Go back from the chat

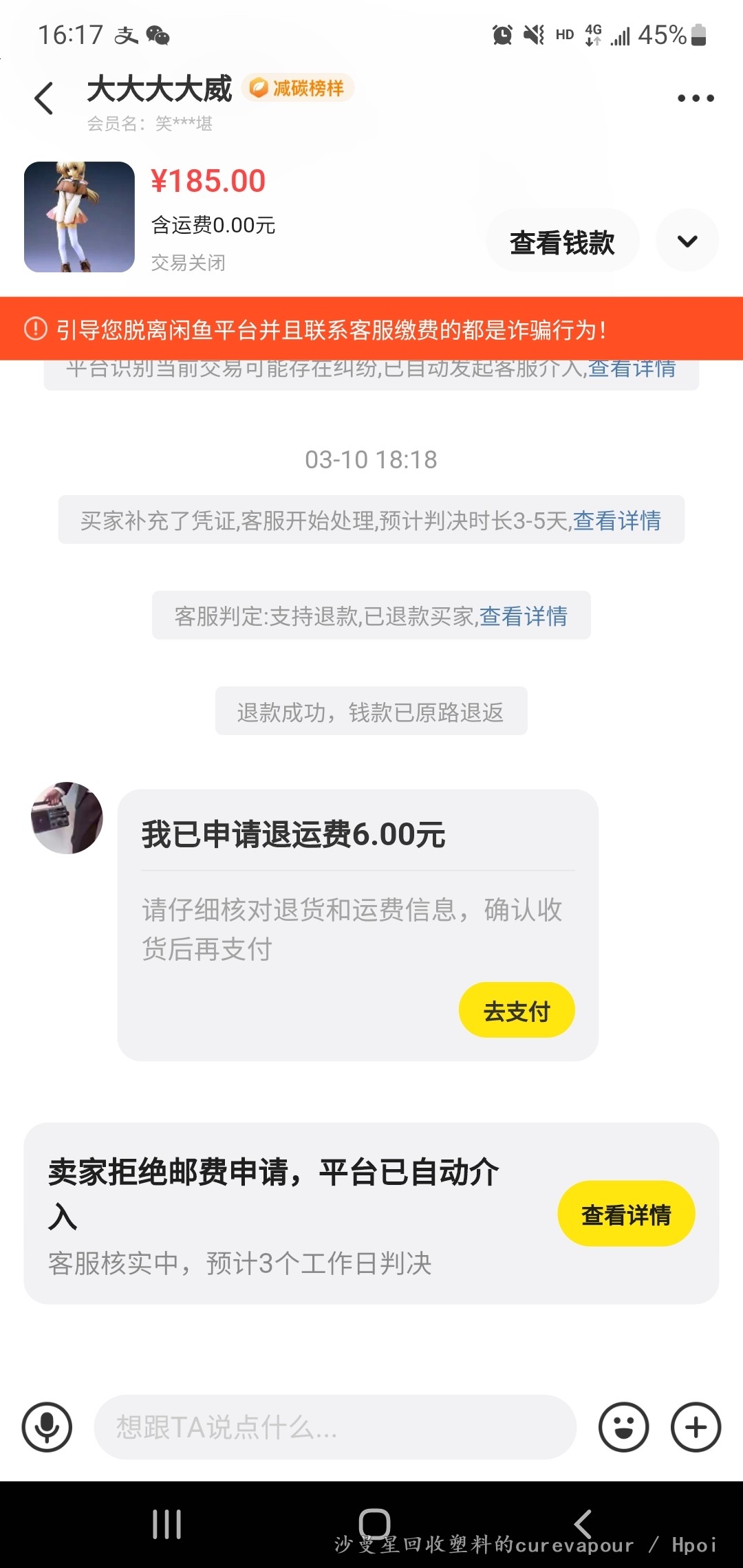click(x=44, y=98)
